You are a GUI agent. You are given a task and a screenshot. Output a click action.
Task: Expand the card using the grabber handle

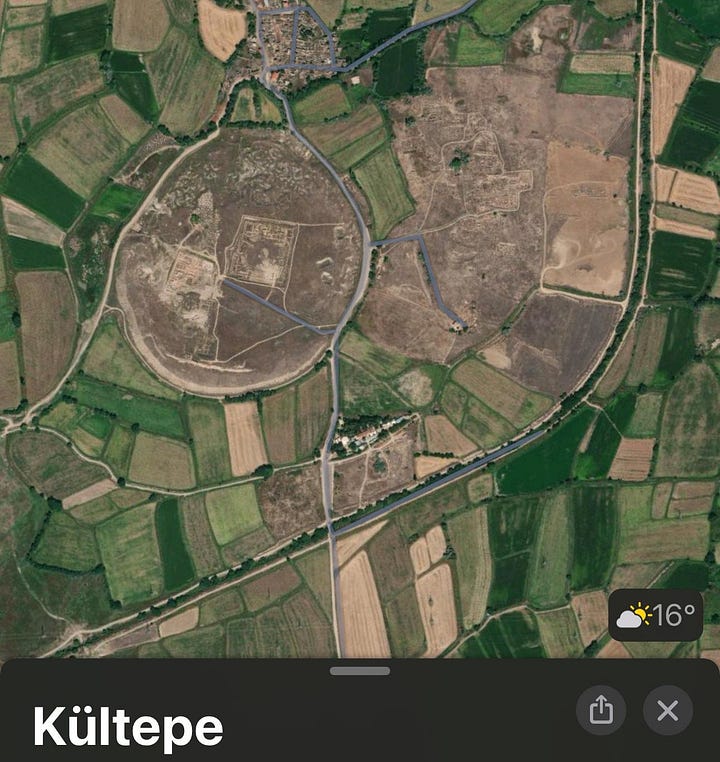(x=359, y=671)
